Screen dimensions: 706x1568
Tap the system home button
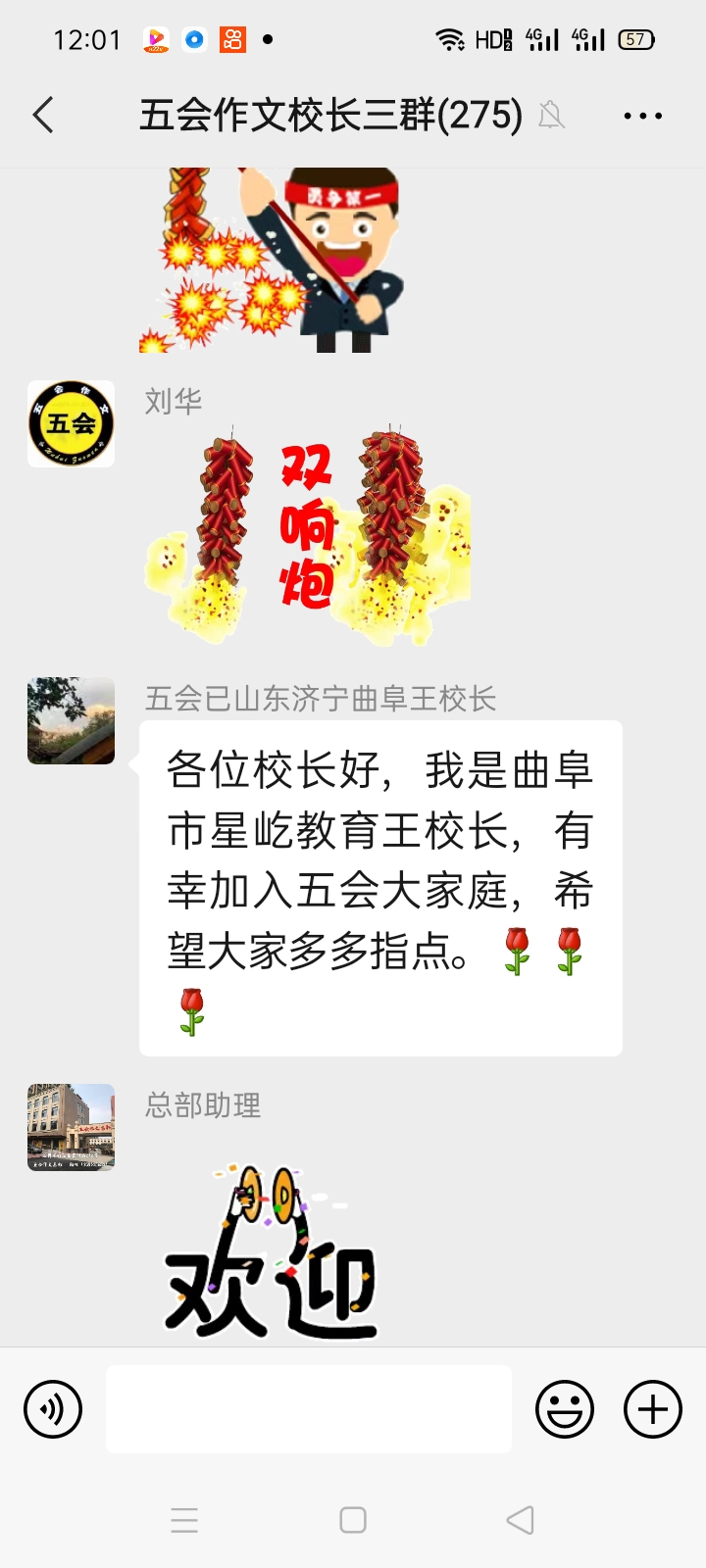click(353, 1520)
